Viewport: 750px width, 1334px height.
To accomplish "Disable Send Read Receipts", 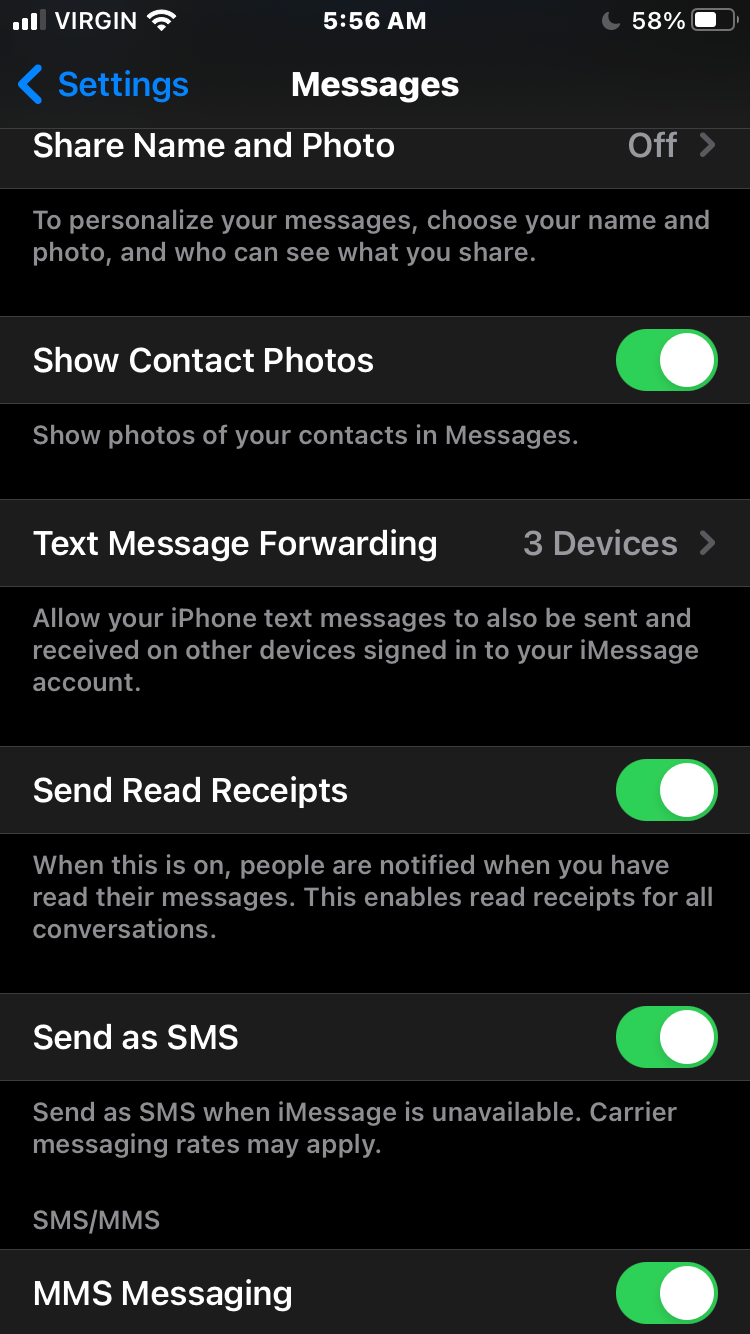I will pyautogui.click(x=666, y=791).
